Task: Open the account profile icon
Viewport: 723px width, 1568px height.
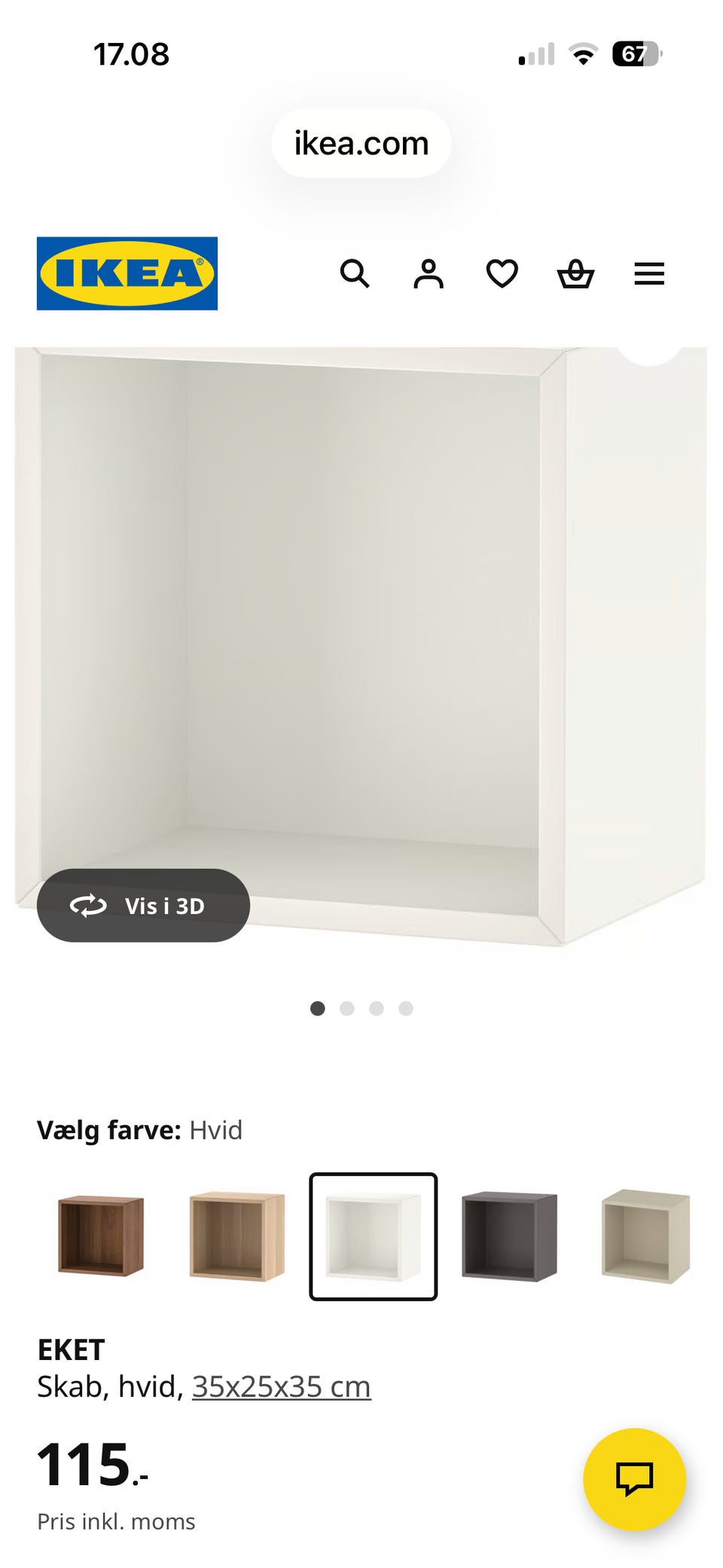Action: 428,274
